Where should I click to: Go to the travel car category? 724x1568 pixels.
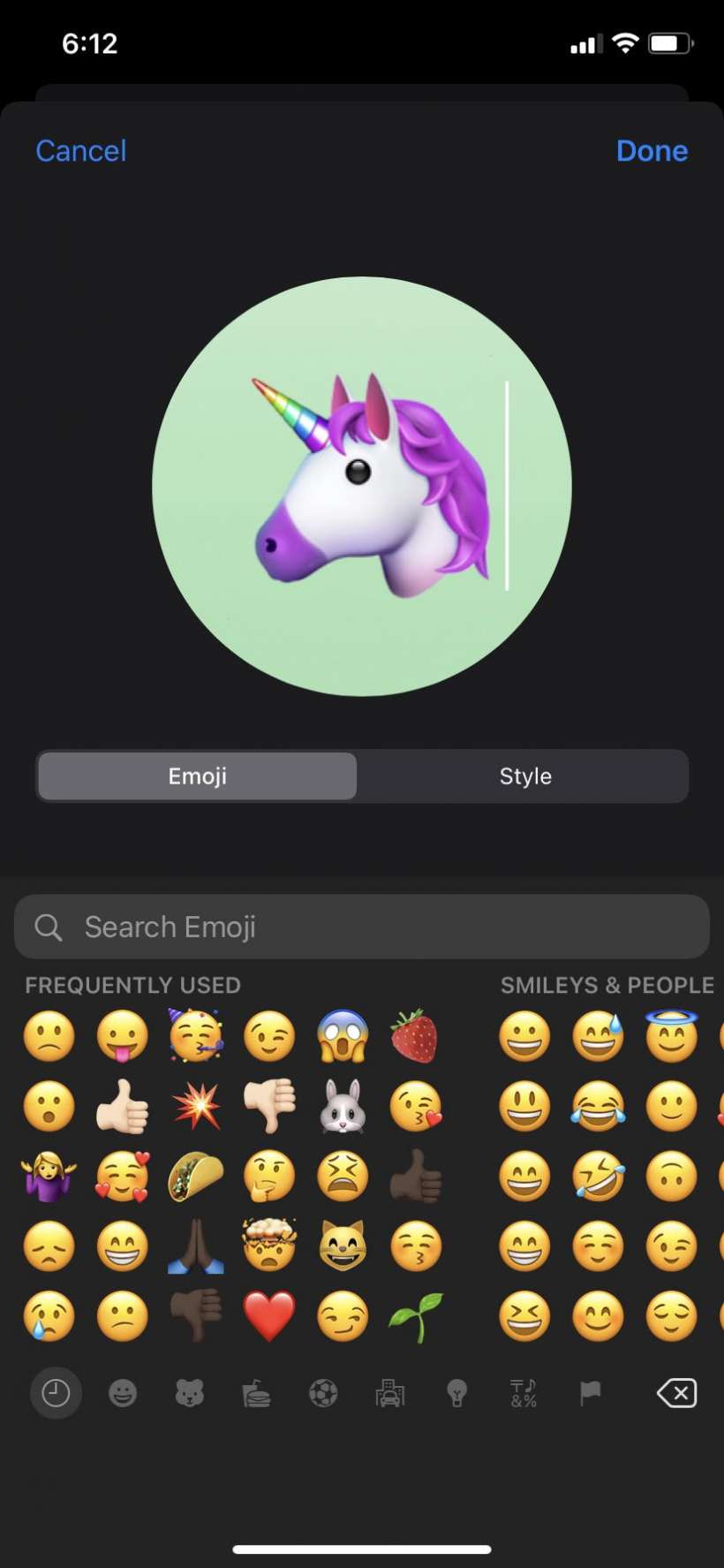point(390,1394)
